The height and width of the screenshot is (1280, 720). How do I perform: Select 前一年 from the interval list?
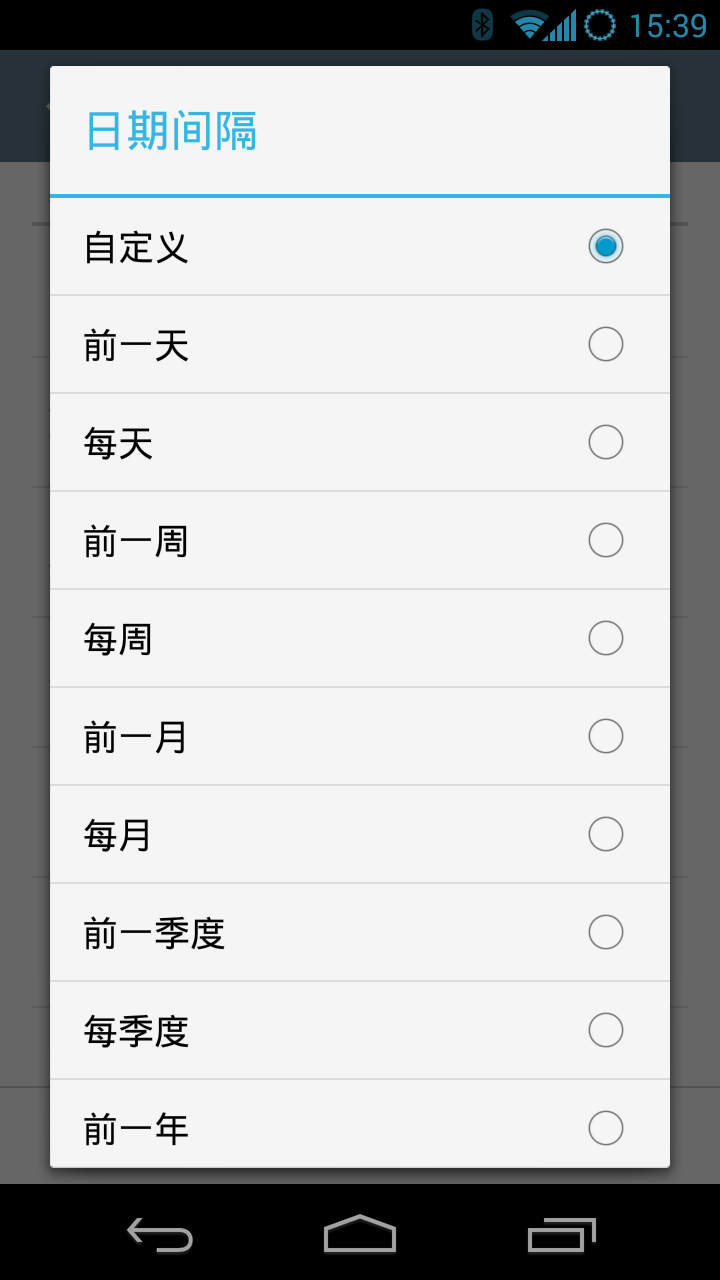[360, 1124]
